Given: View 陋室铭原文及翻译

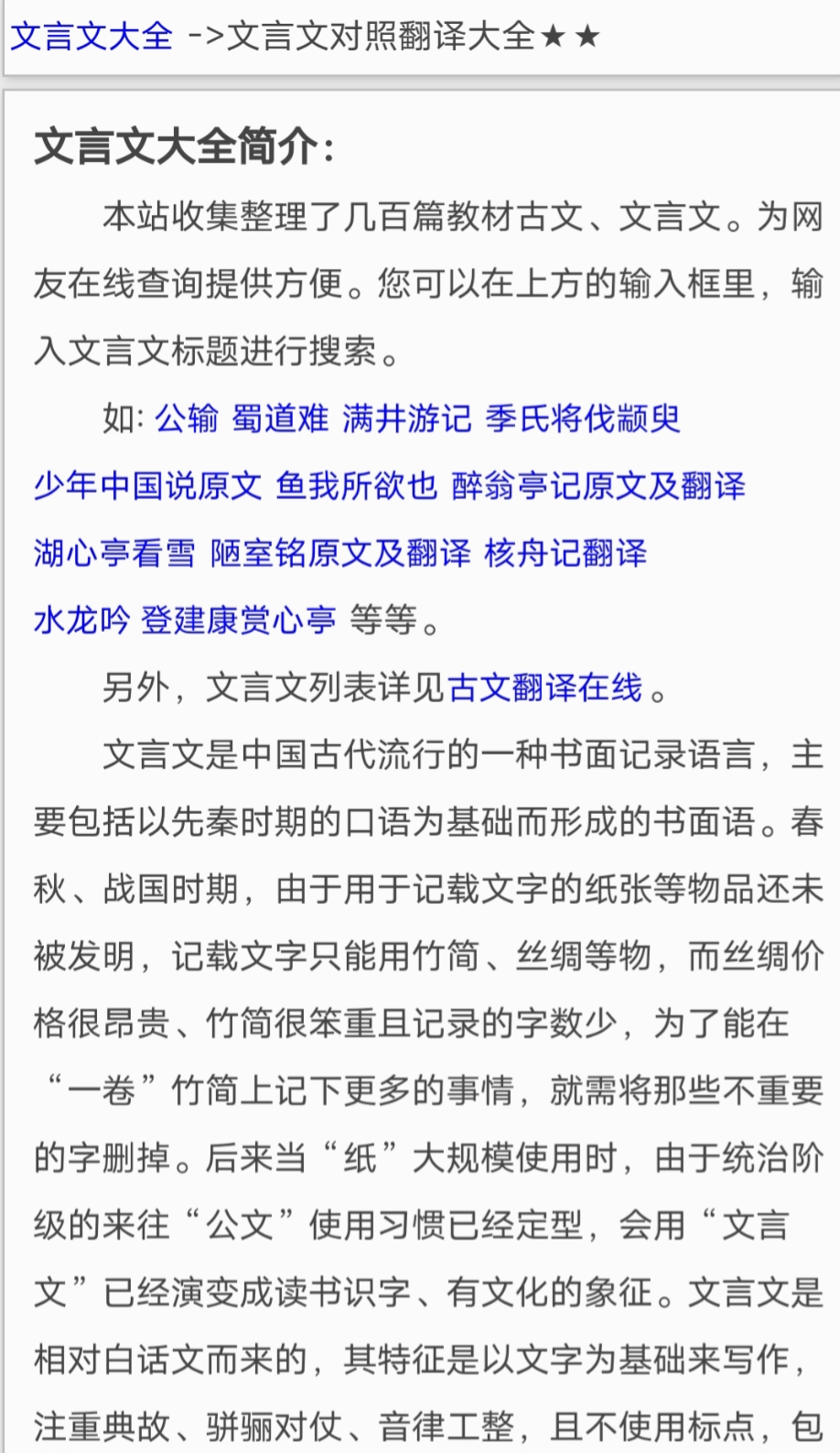Looking at the screenshot, I should (x=340, y=553).
